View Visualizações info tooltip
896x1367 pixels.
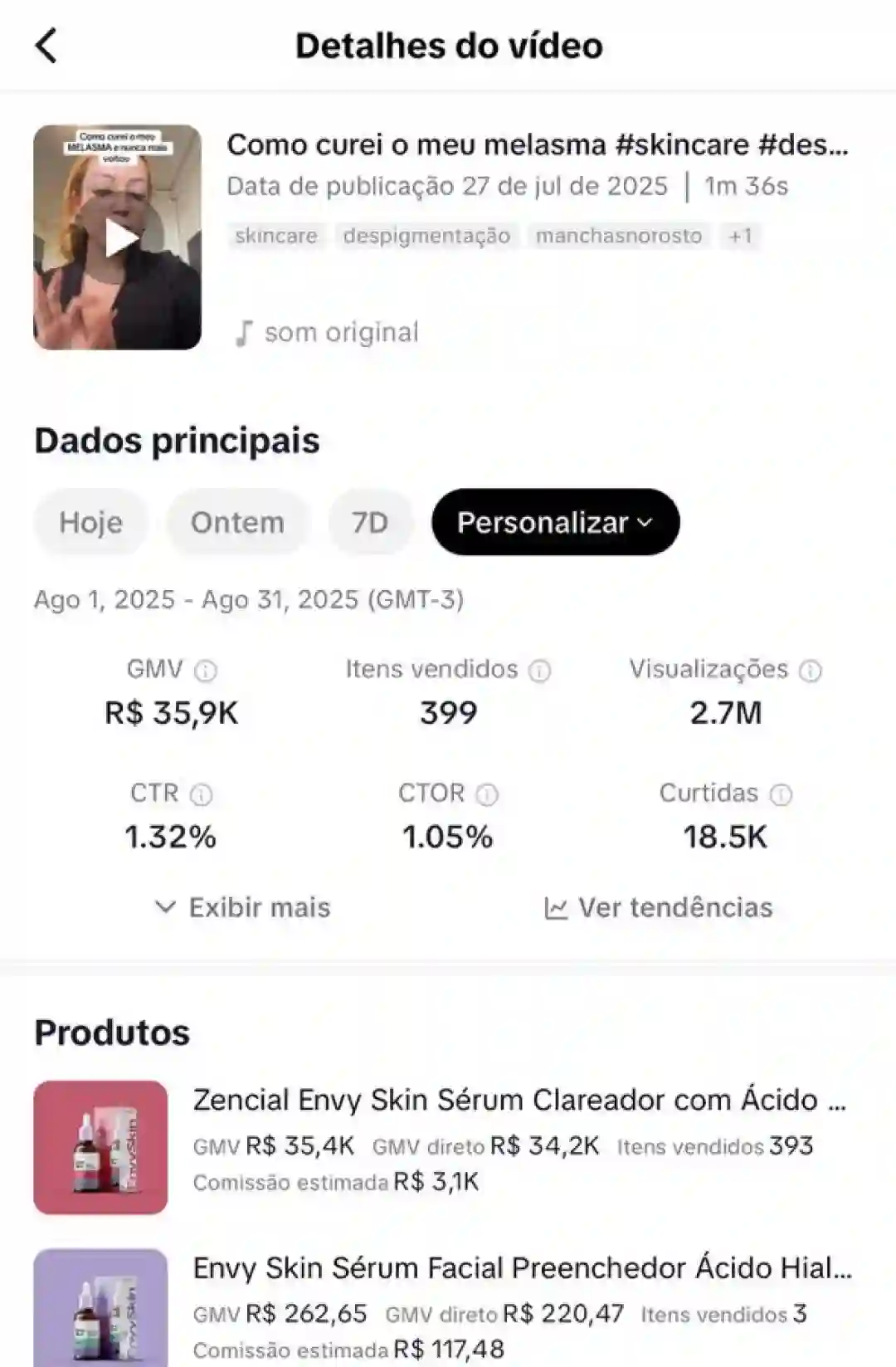(811, 671)
